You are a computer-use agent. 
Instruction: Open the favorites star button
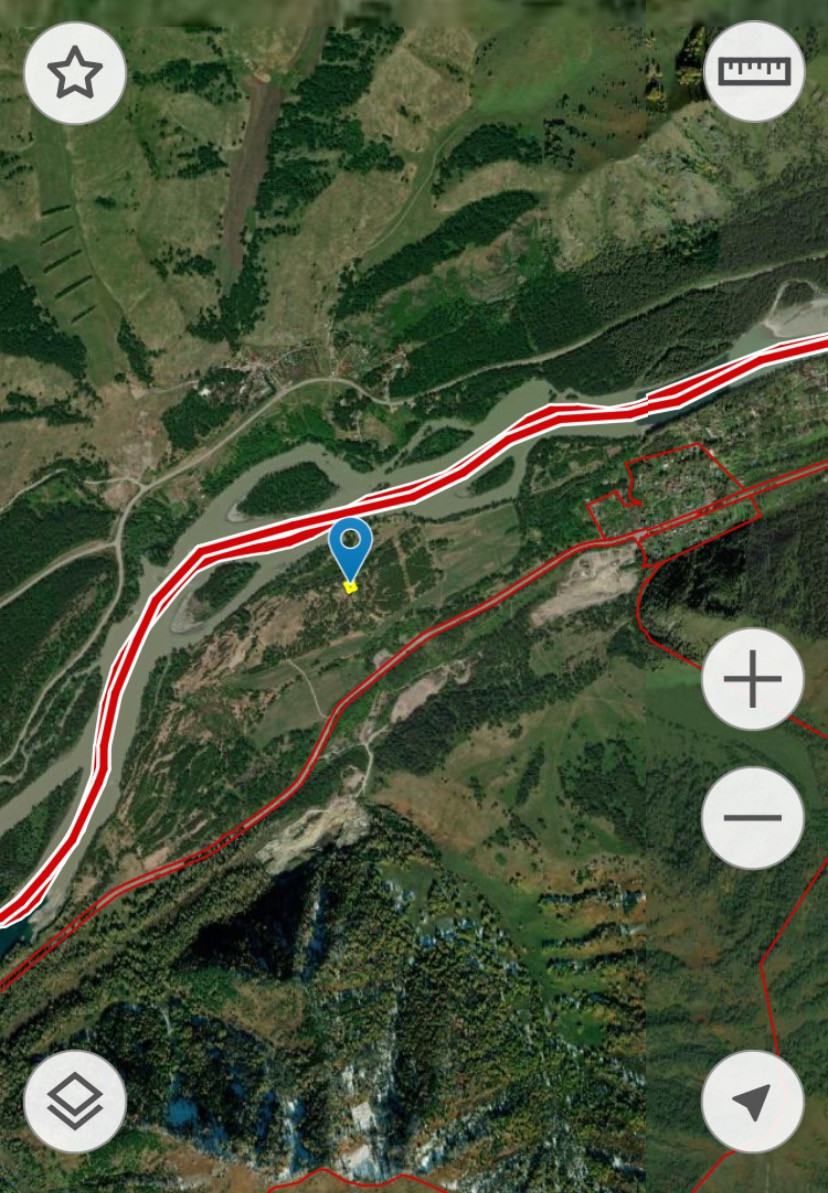[x=75, y=73]
